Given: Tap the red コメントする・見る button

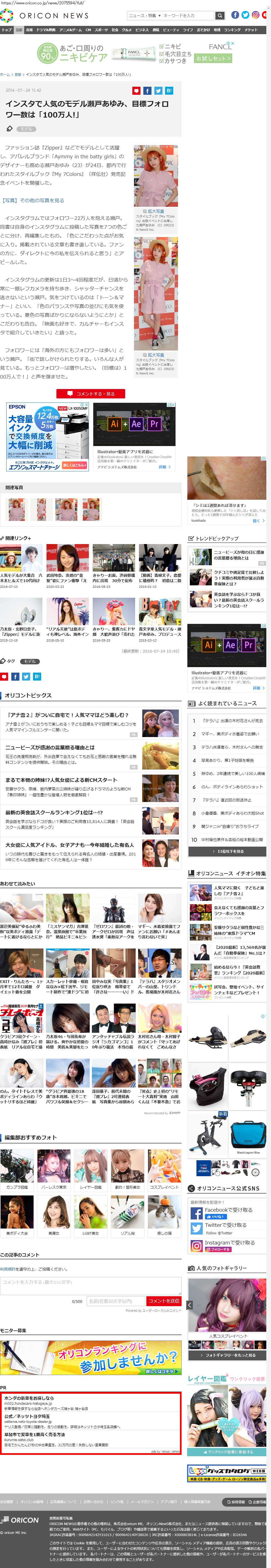Looking at the screenshot, I should [x=91, y=393].
